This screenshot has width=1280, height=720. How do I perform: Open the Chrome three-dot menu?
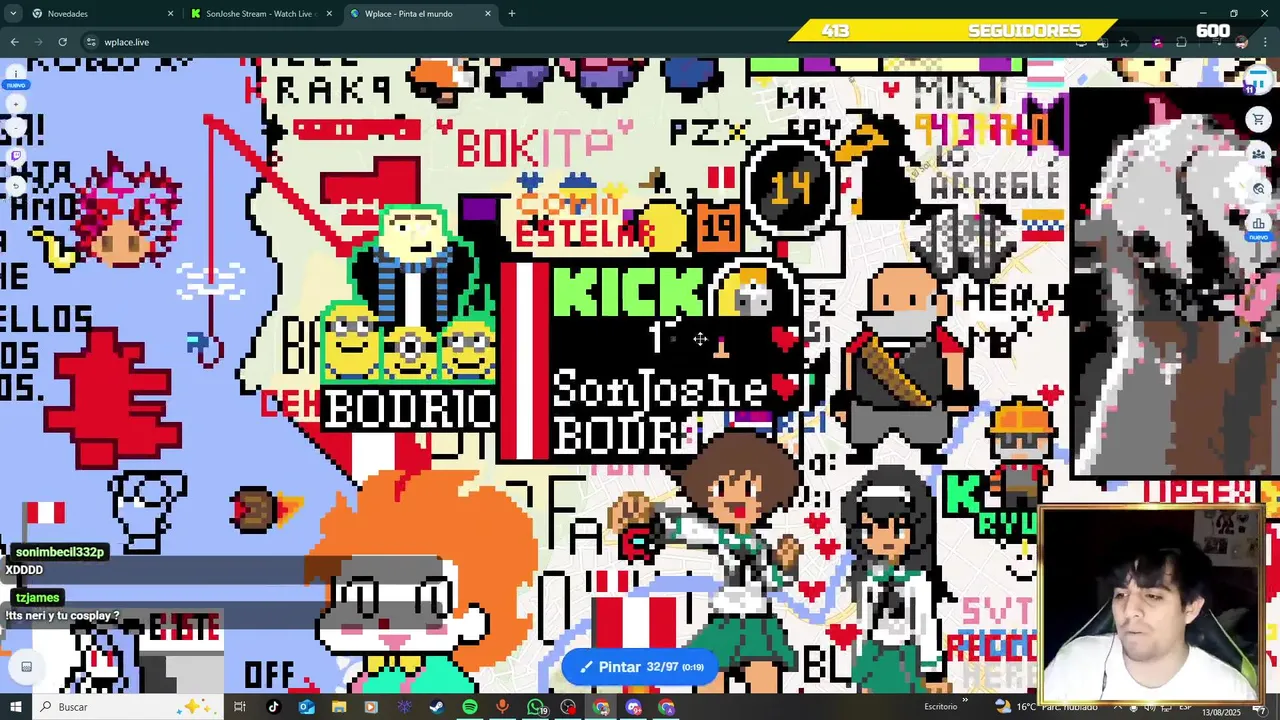point(1264,42)
